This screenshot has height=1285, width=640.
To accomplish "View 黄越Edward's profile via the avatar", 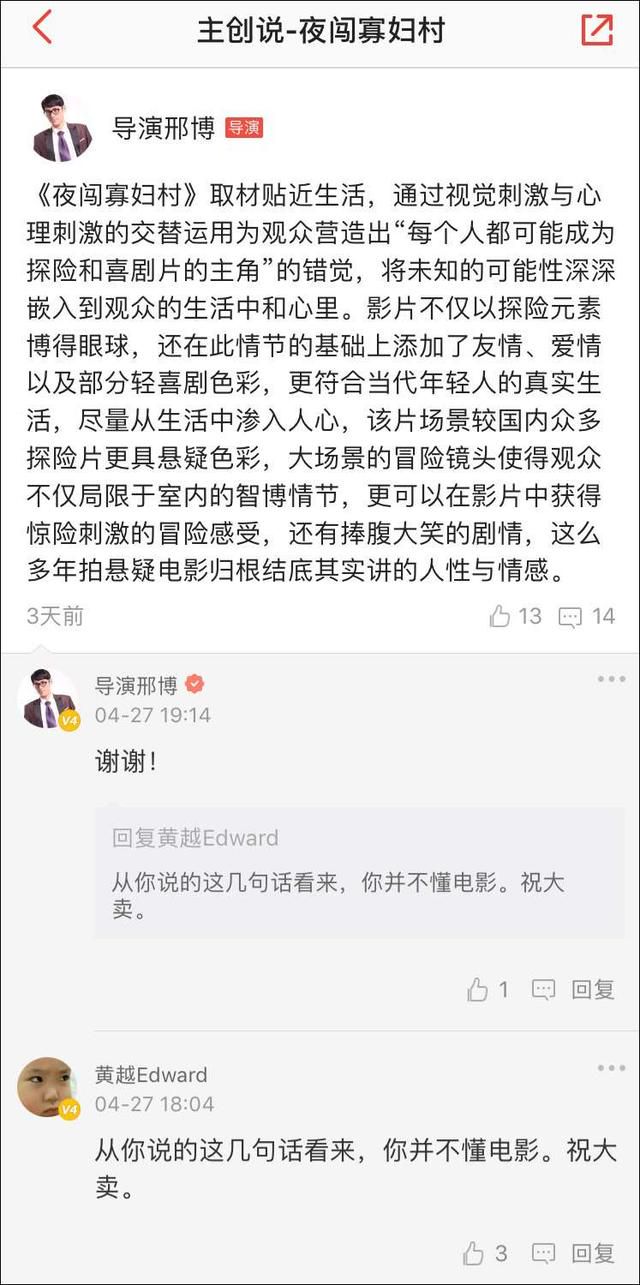I will 47,1088.
